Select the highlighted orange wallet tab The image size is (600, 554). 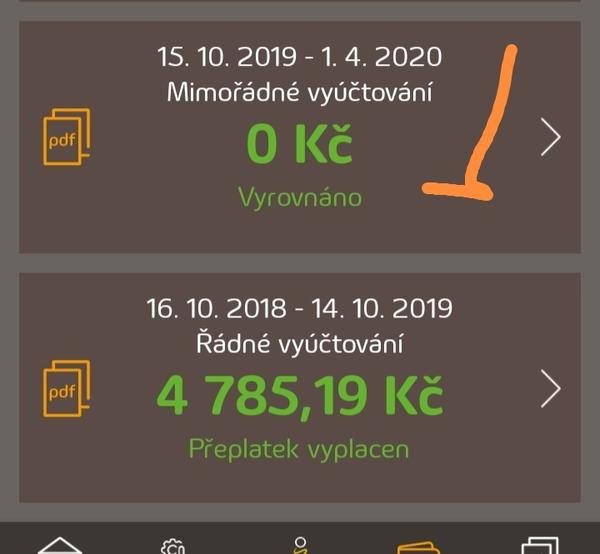click(x=420, y=546)
